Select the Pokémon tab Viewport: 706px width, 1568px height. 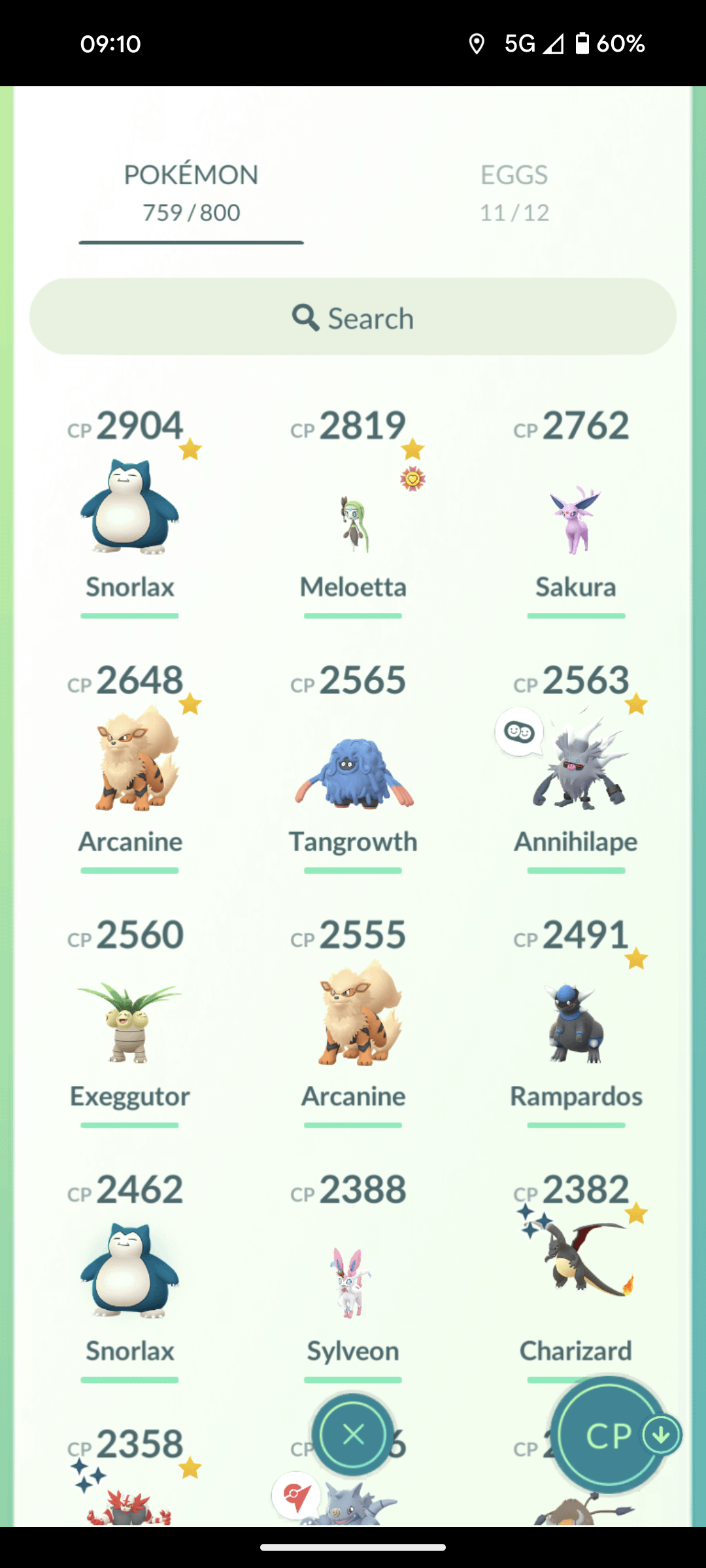point(191,193)
